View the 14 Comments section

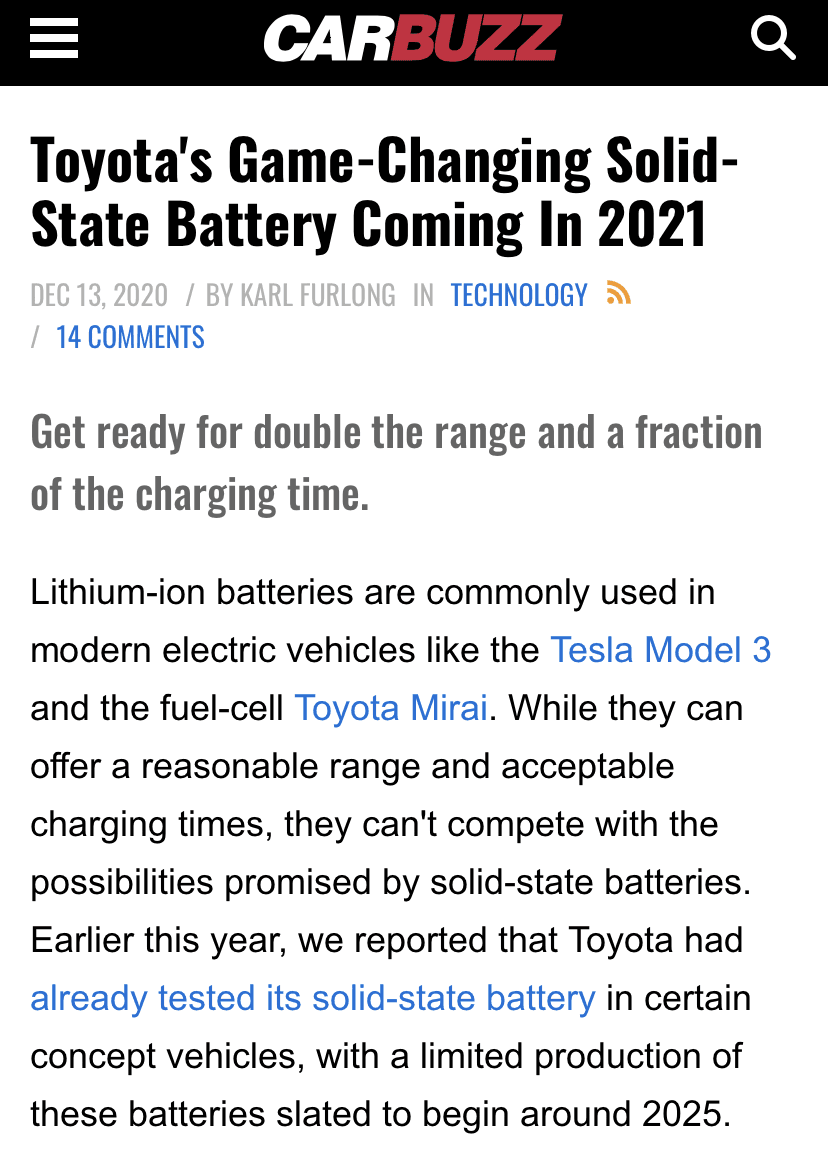(x=130, y=337)
